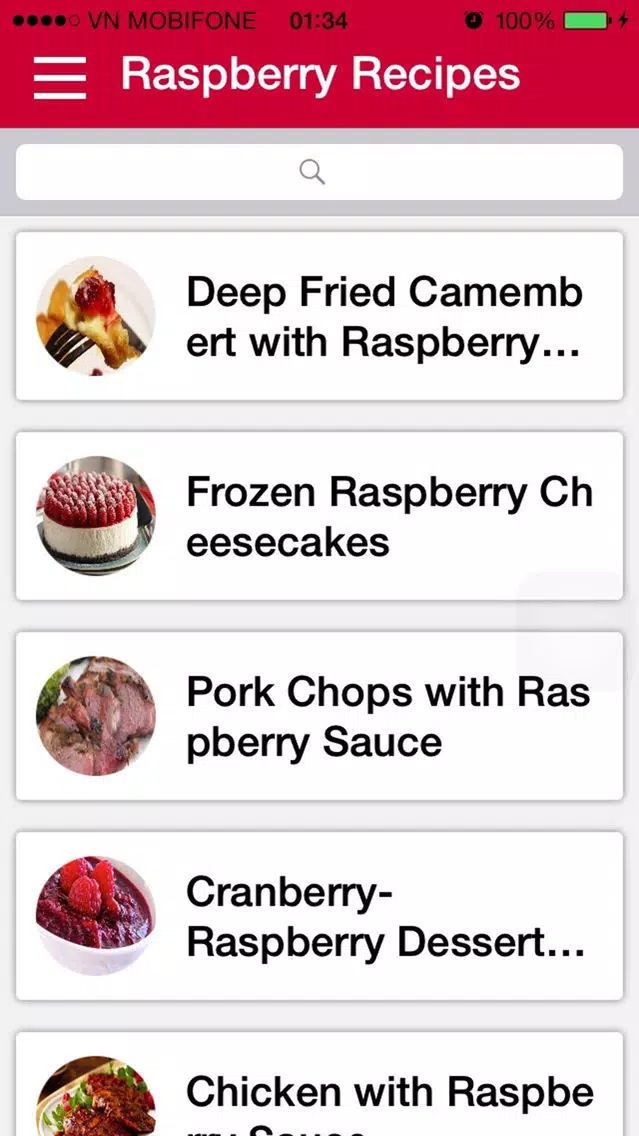Tap the recipe search field
Screen dimensions: 639x1136
320,172
